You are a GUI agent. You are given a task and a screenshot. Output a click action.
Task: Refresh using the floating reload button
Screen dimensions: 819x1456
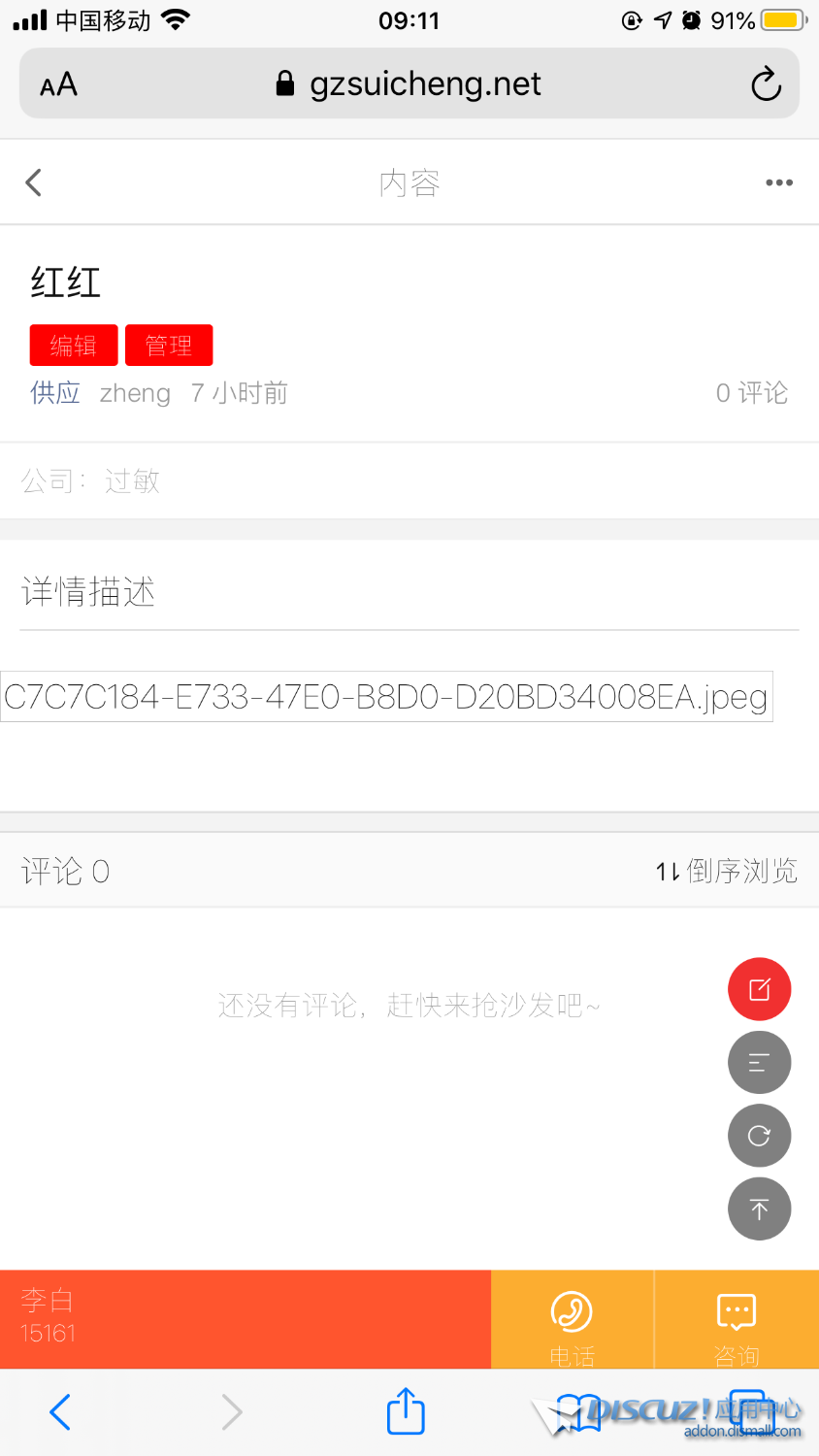(759, 1136)
